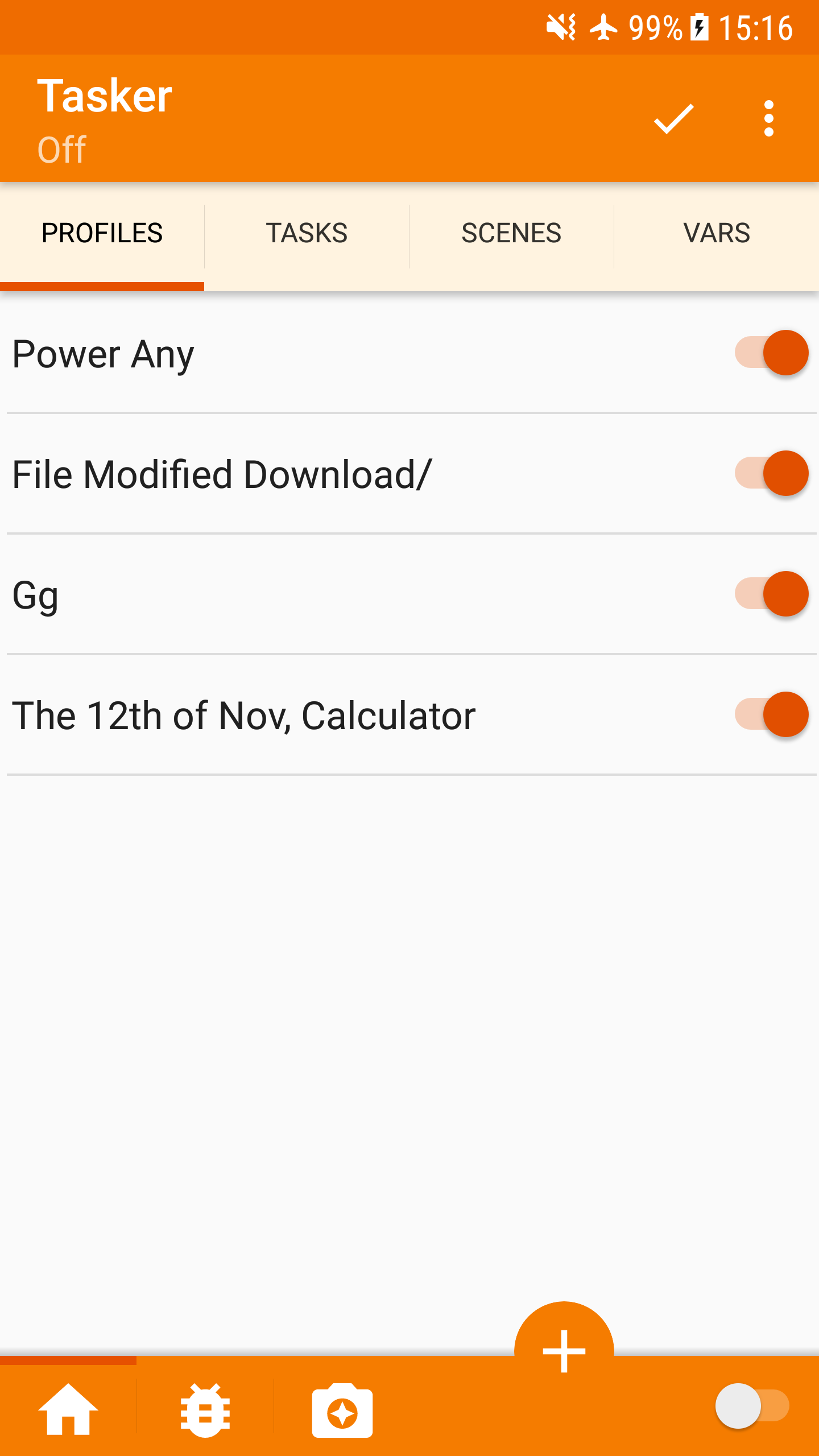Open the three-dot overflow menu
The image size is (819, 1456).
pos(769,119)
